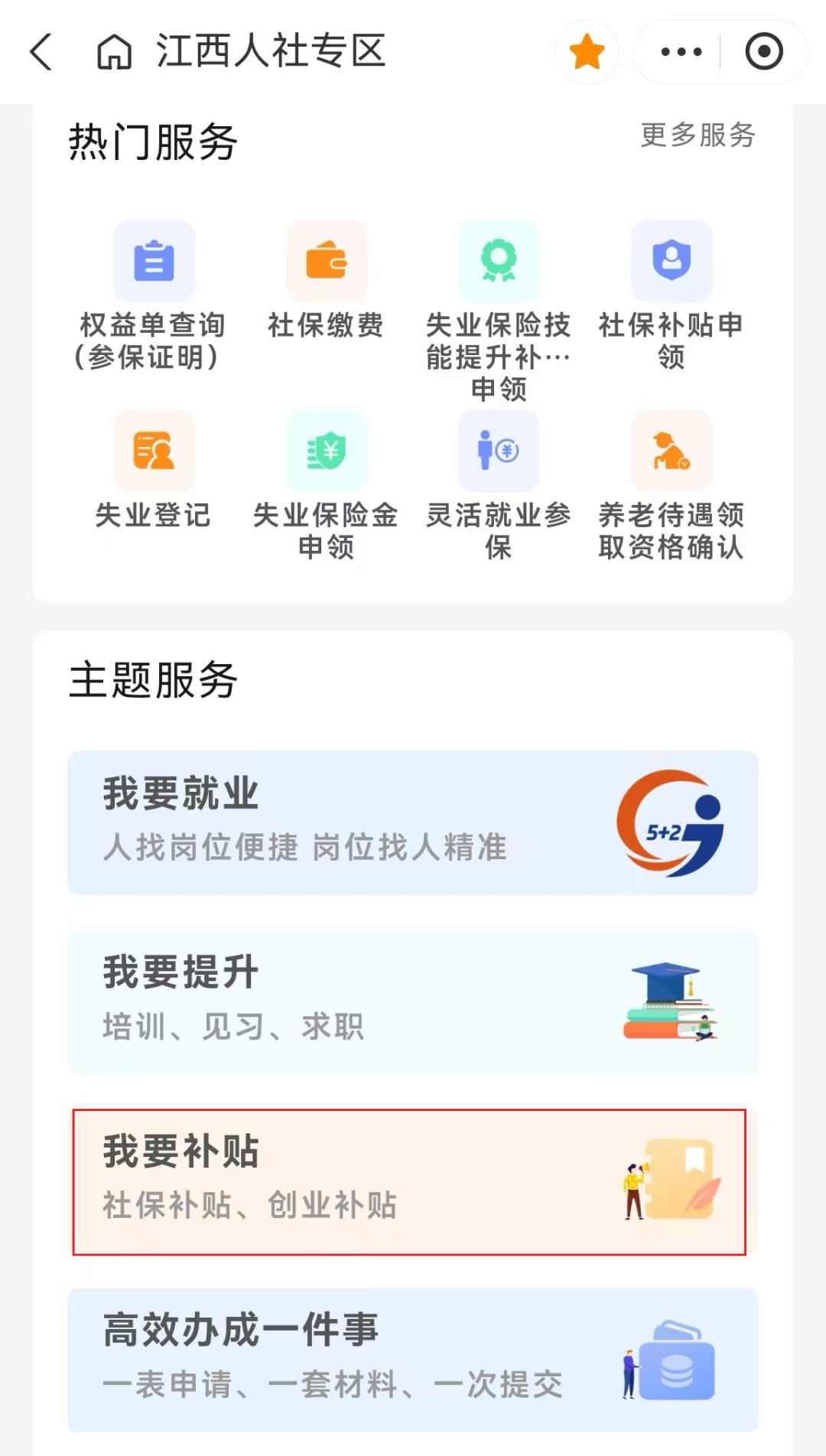Tap 养老待遇领取资格确认

(x=672, y=485)
